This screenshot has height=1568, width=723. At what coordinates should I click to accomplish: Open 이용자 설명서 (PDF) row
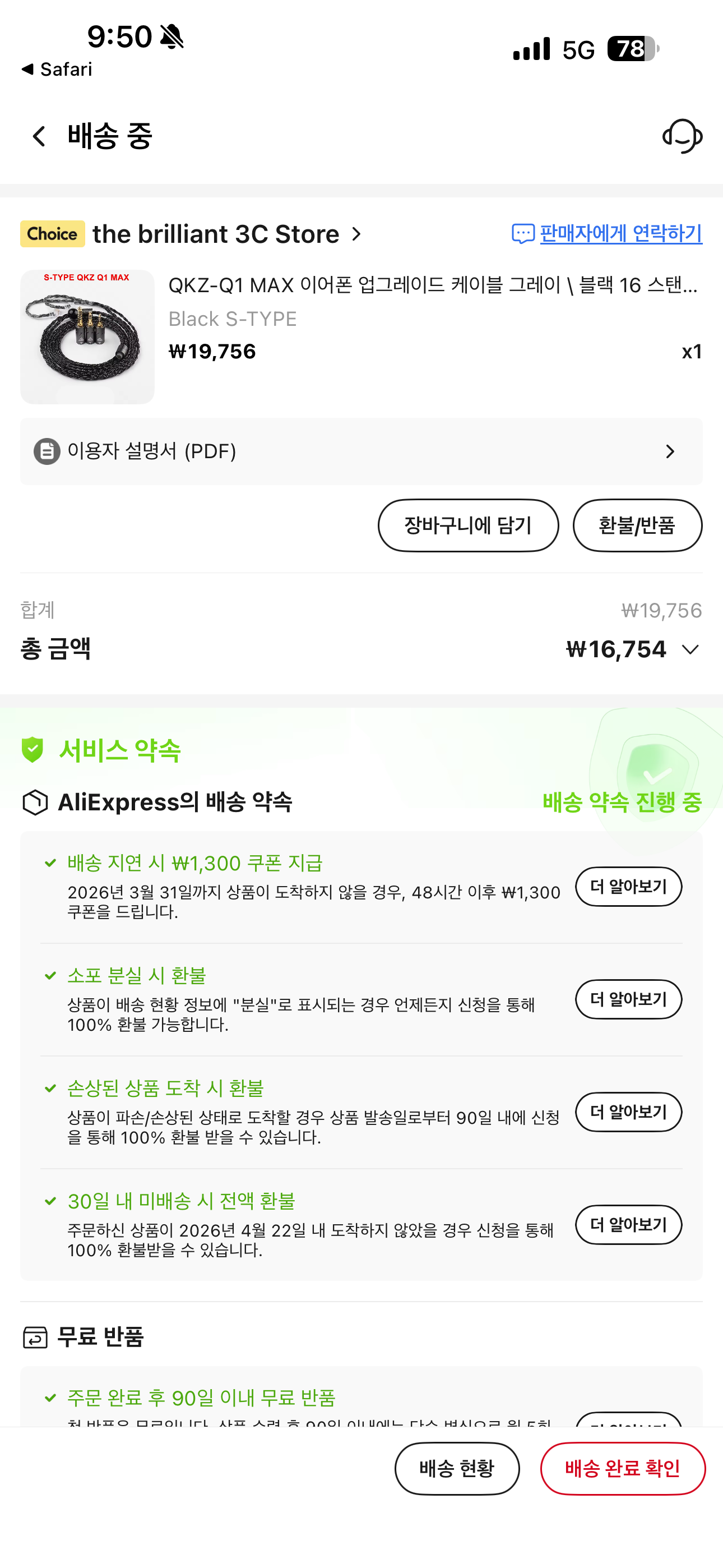361,451
